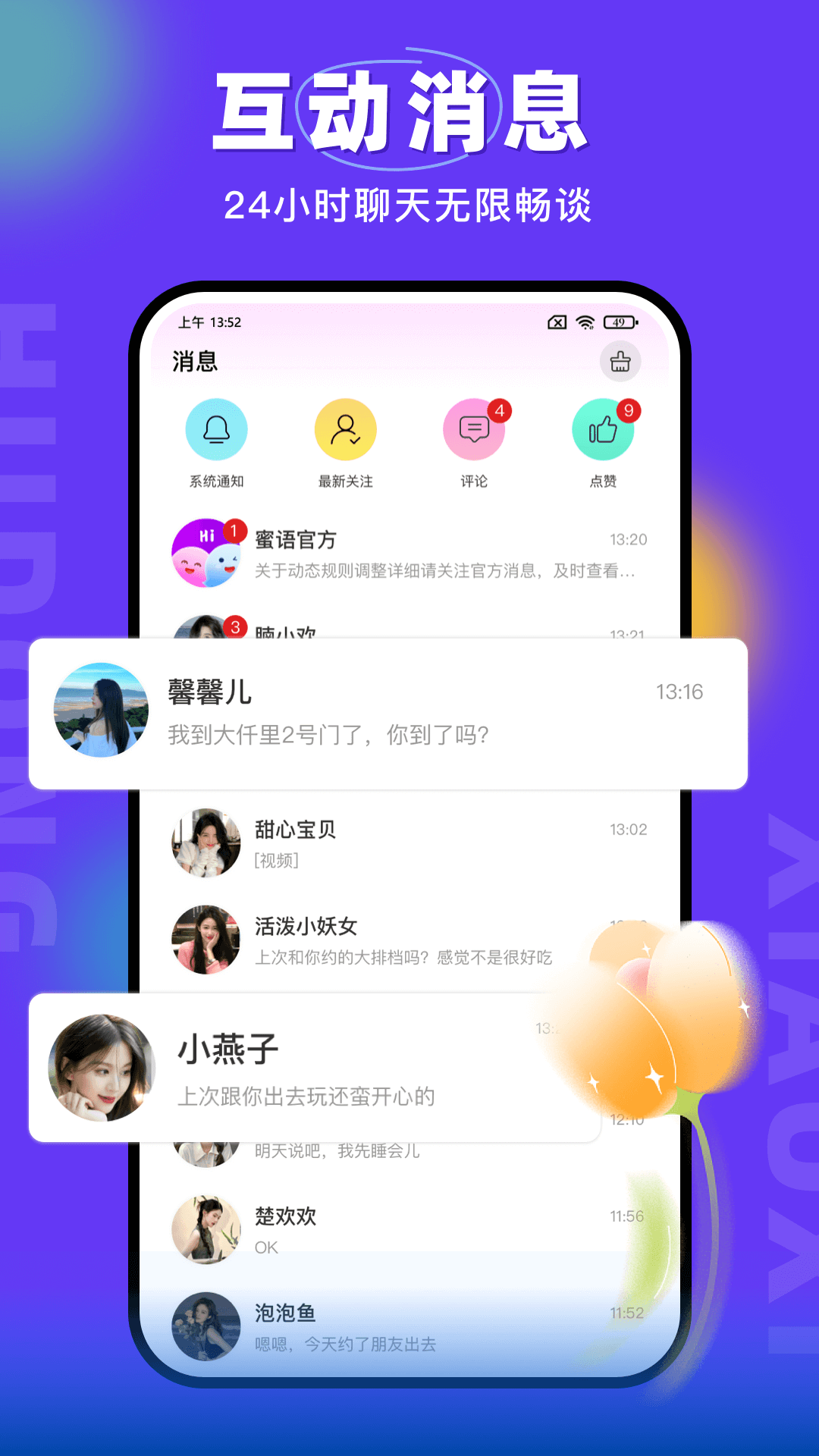Open the 蜜语官方 official account chat icon

pos(206,554)
